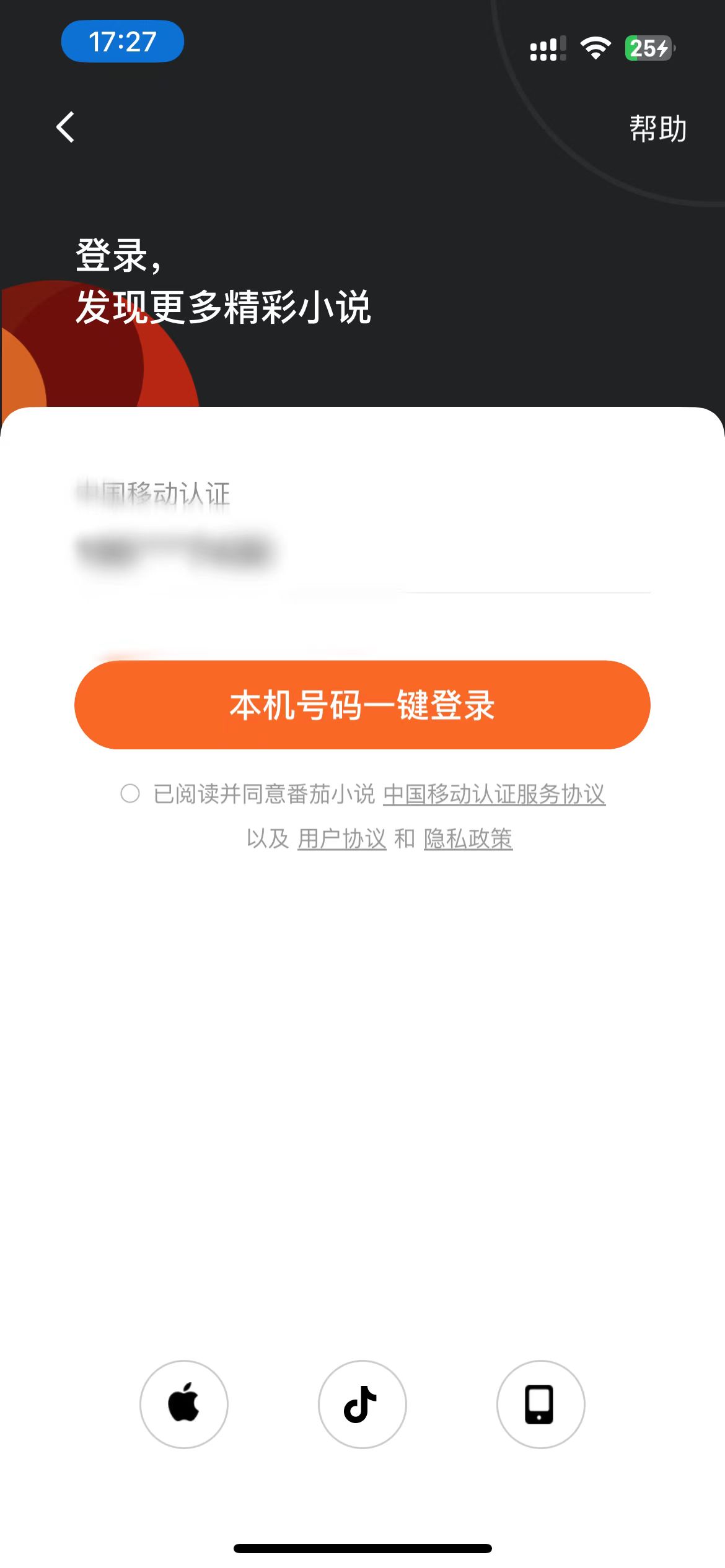
Task: Open the 用户协议 link
Action: pyautogui.click(x=342, y=838)
